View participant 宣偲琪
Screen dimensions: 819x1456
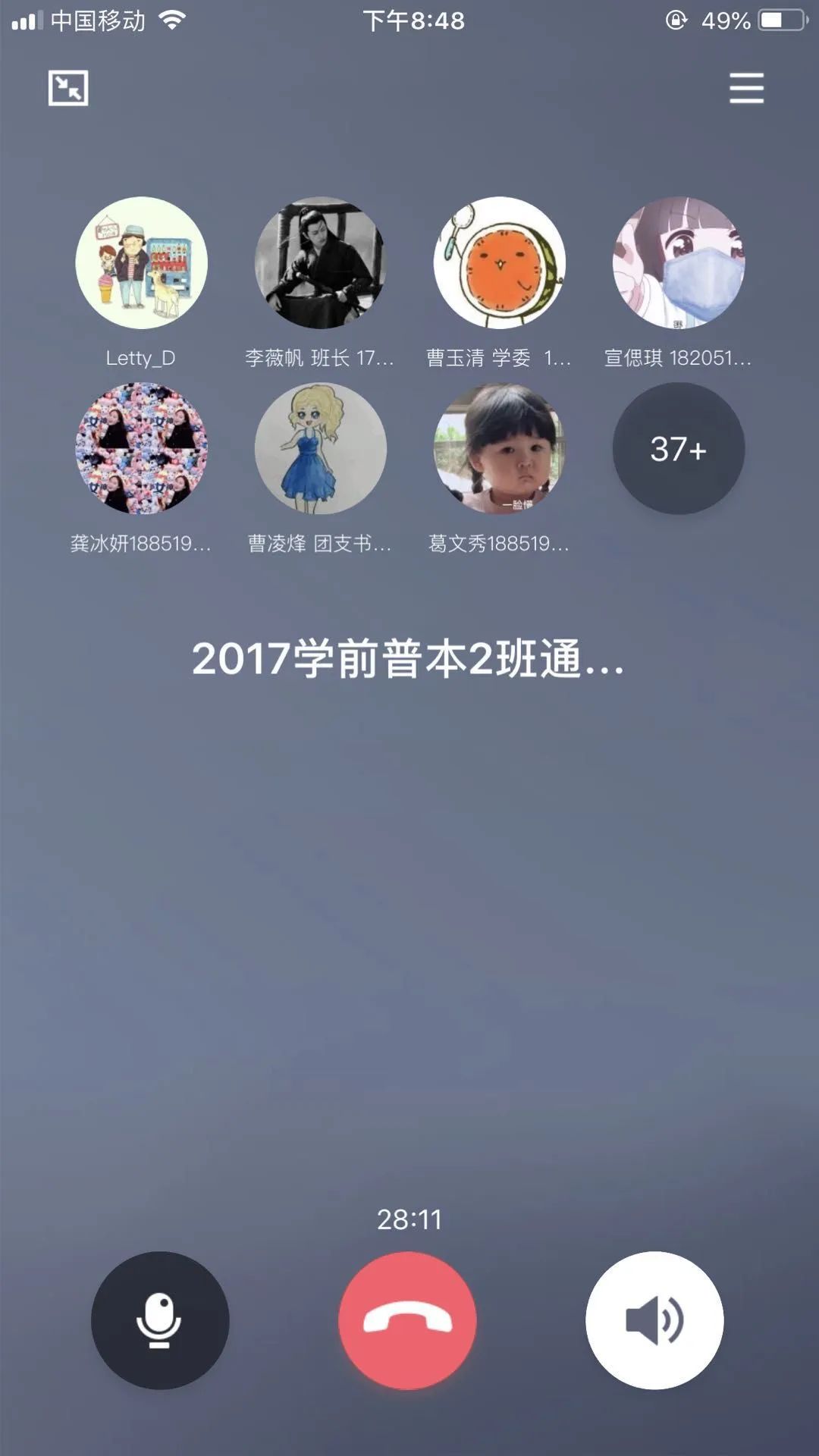click(x=679, y=262)
